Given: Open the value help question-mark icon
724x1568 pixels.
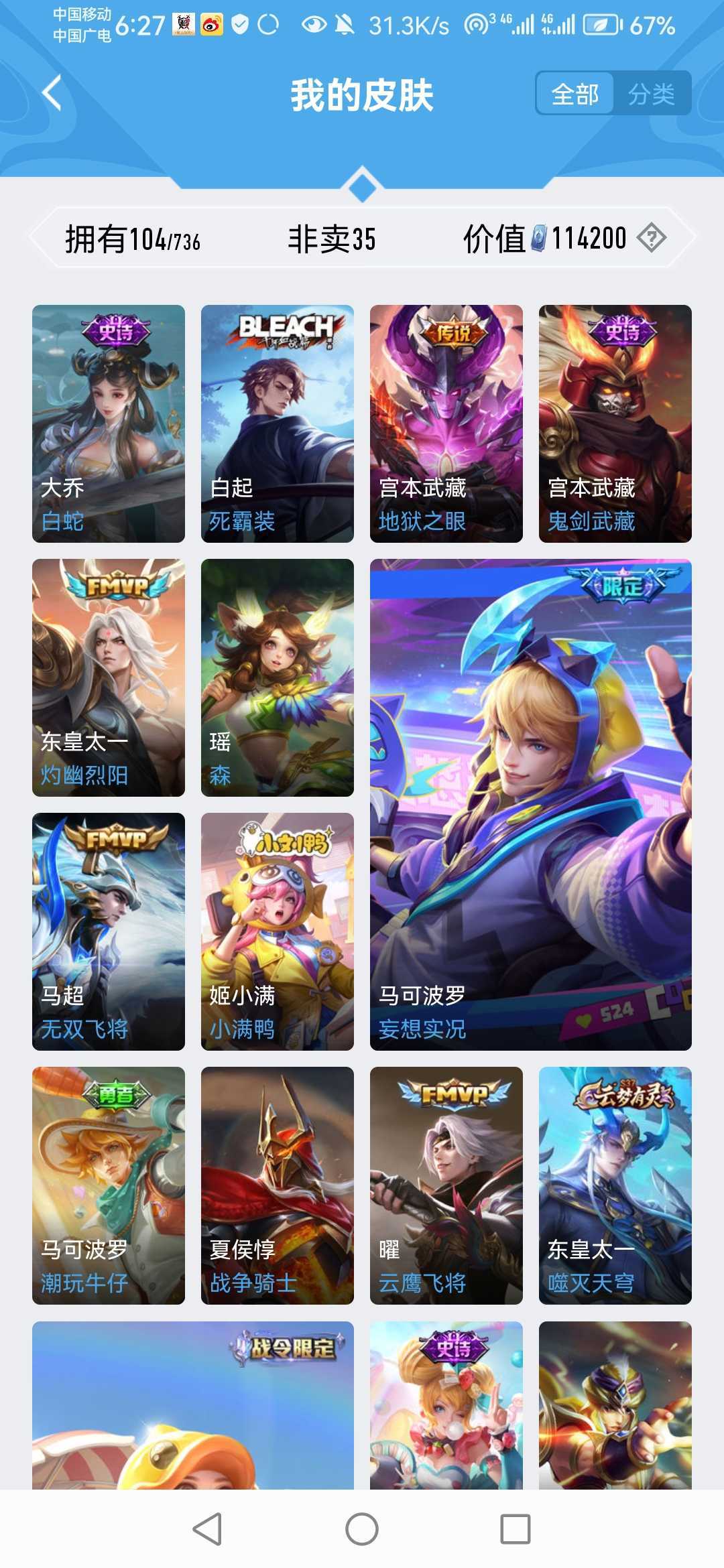Looking at the screenshot, I should point(651,237).
